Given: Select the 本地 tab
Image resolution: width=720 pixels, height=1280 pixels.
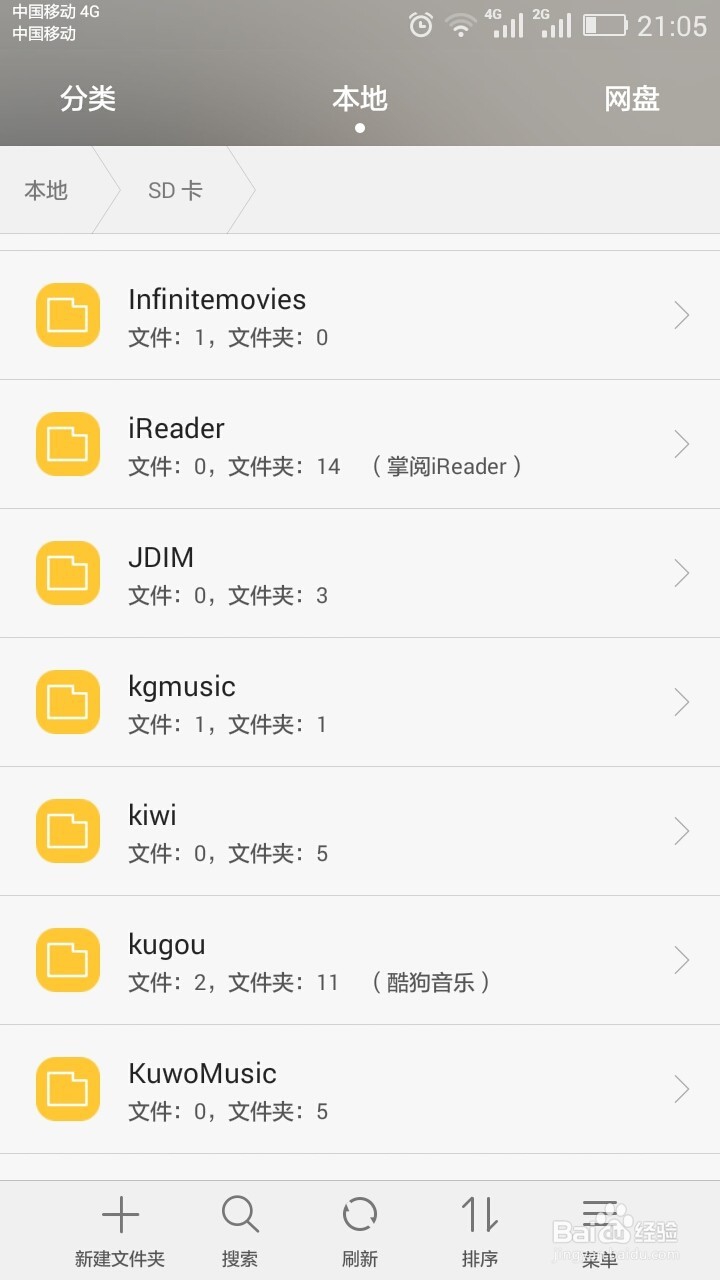Looking at the screenshot, I should point(359,99).
